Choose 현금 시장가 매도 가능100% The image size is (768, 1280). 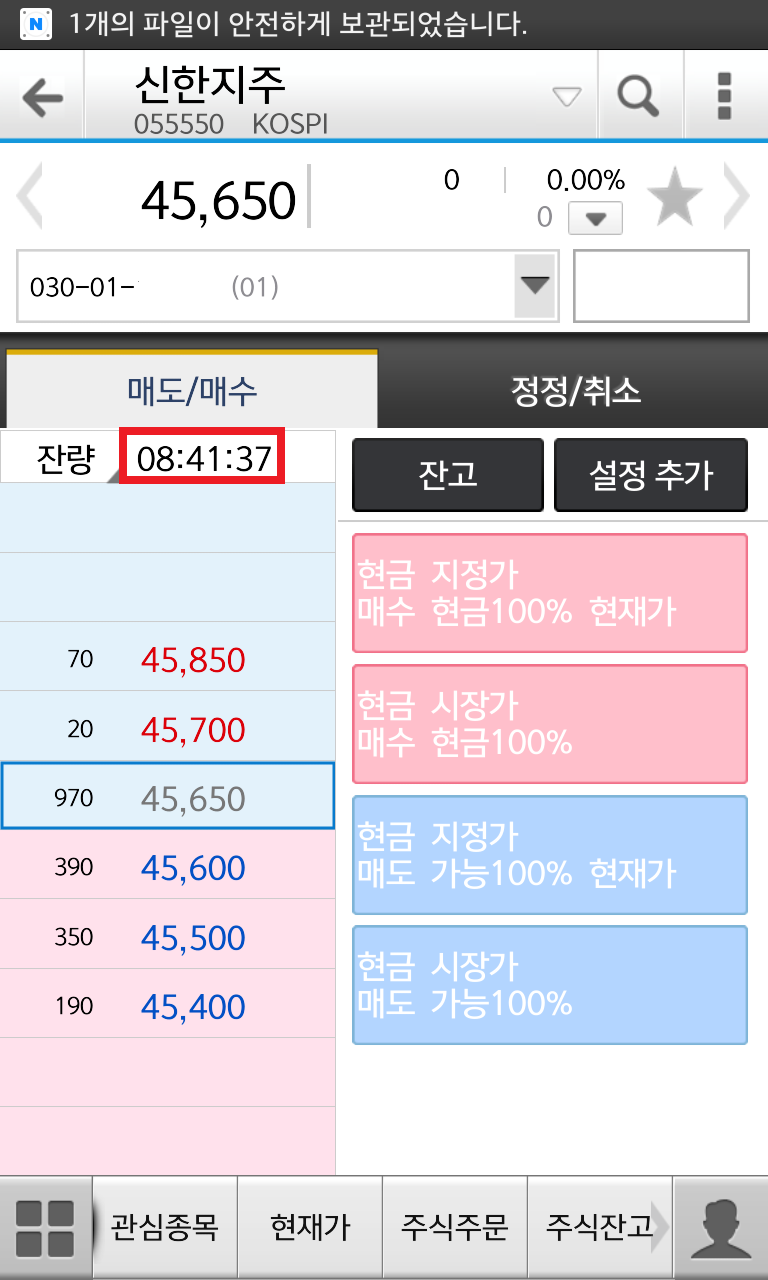tap(550, 985)
